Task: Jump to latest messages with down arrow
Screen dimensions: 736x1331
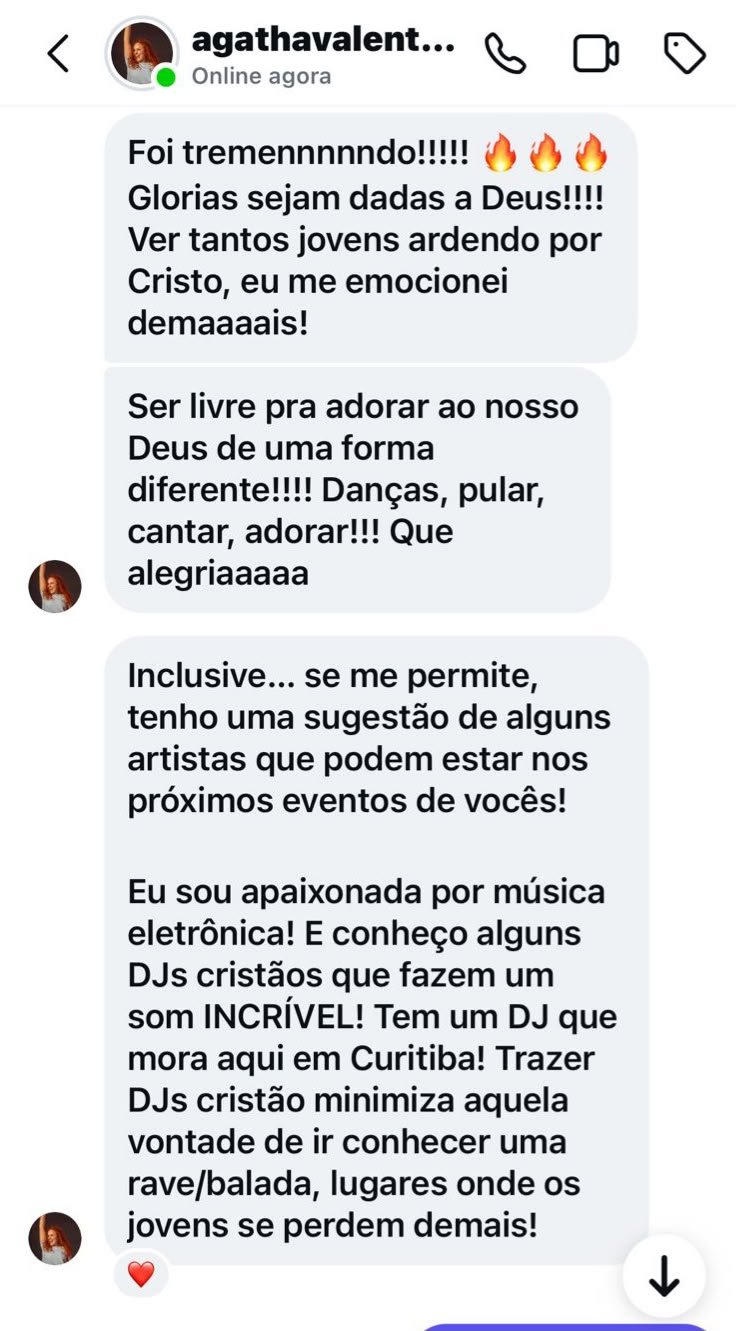Action: [664, 1276]
